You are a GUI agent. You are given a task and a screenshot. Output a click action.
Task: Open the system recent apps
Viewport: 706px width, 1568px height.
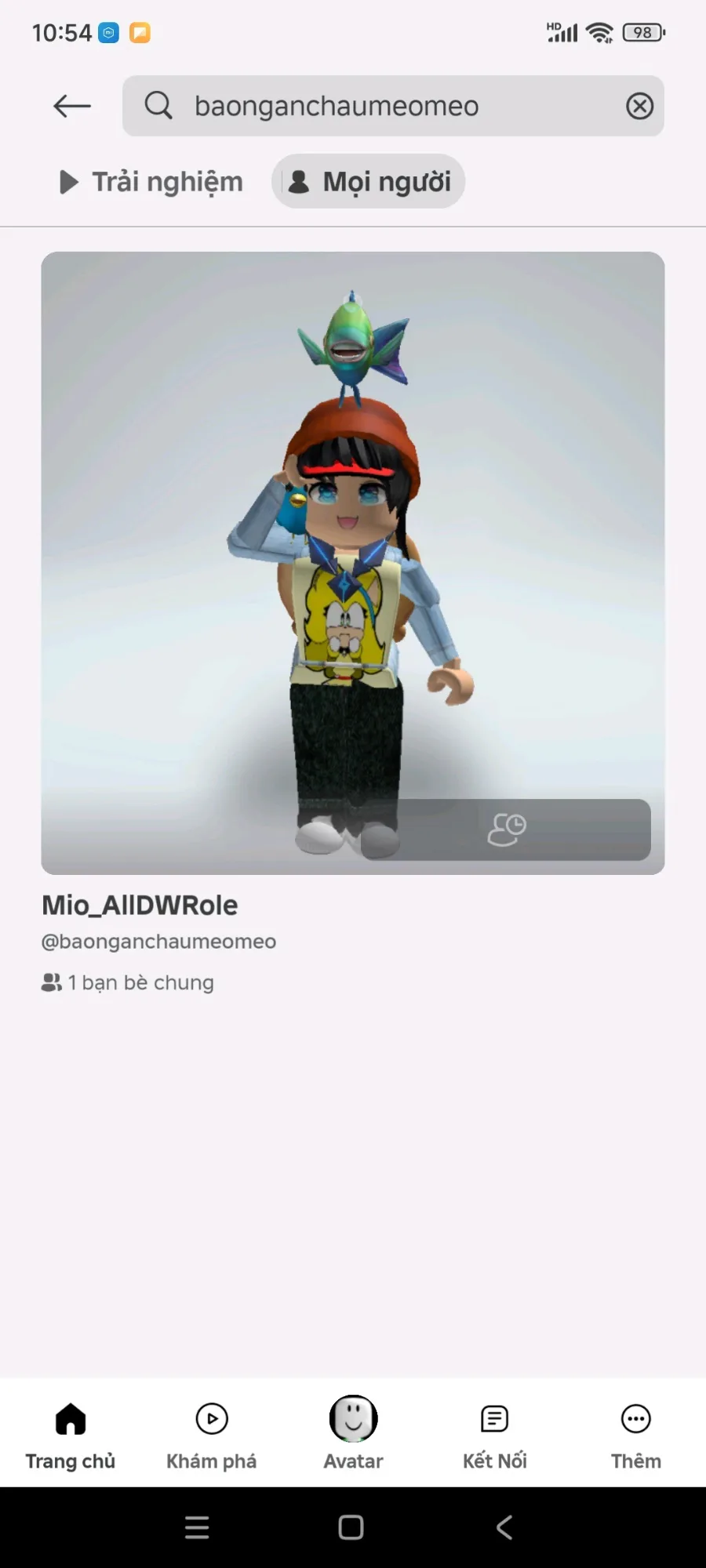coord(197,1526)
